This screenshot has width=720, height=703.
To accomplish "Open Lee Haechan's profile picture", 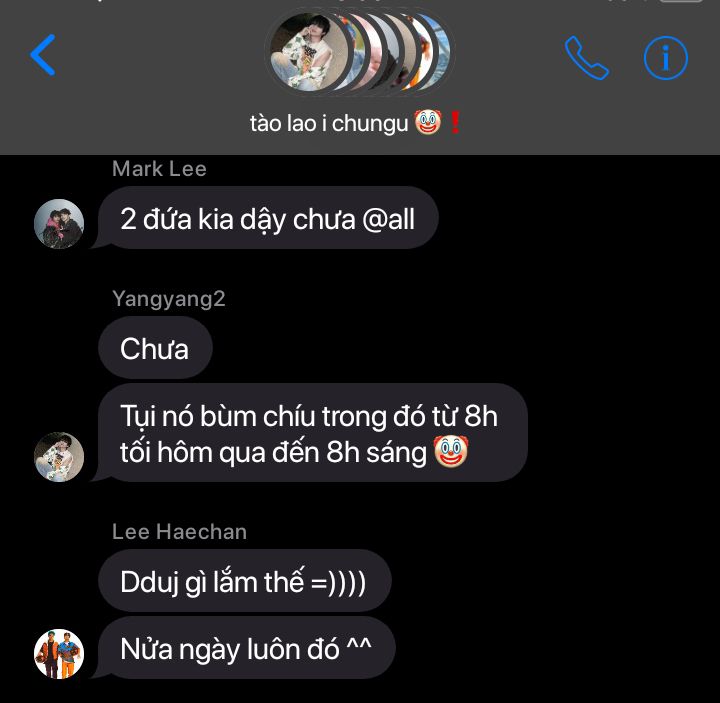I will (x=59, y=654).
